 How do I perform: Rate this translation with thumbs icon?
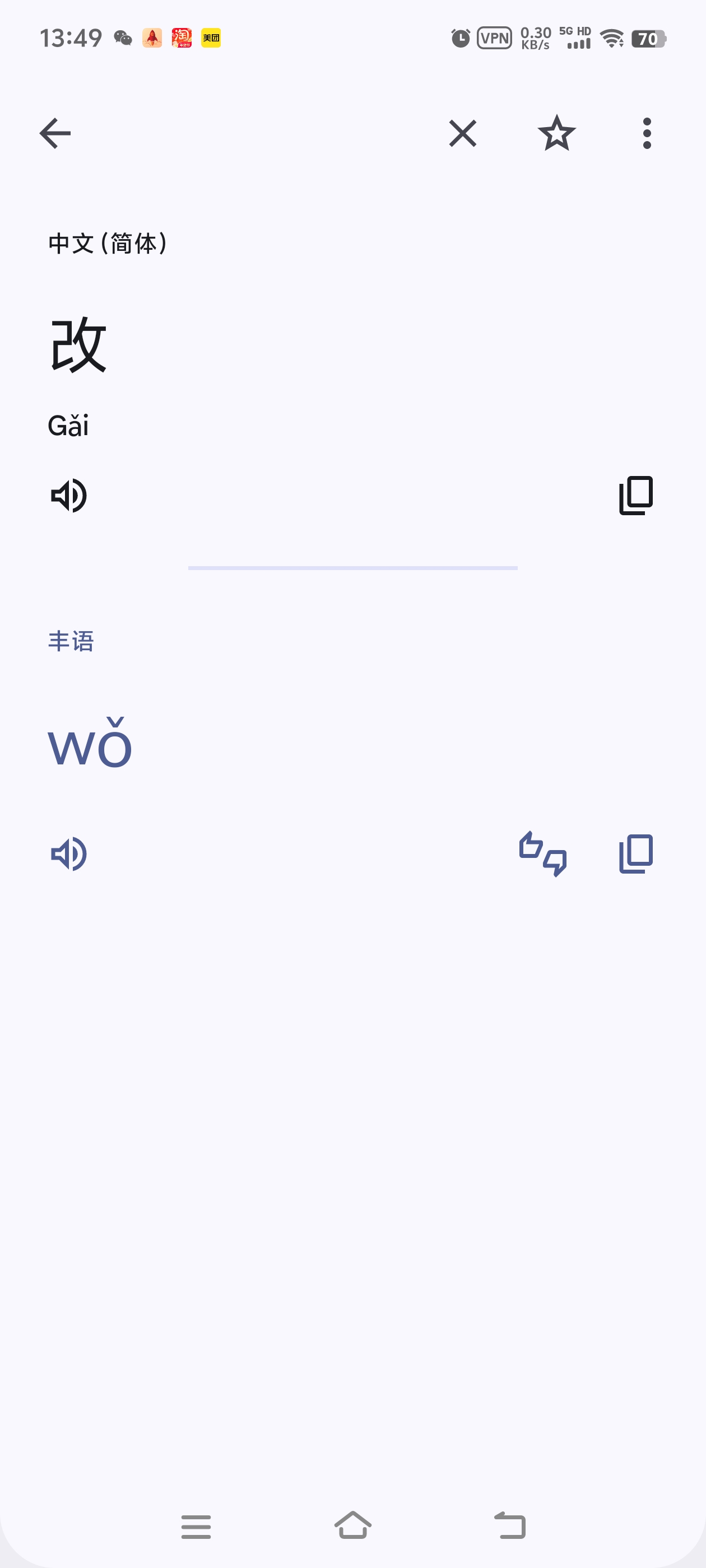tap(542, 853)
